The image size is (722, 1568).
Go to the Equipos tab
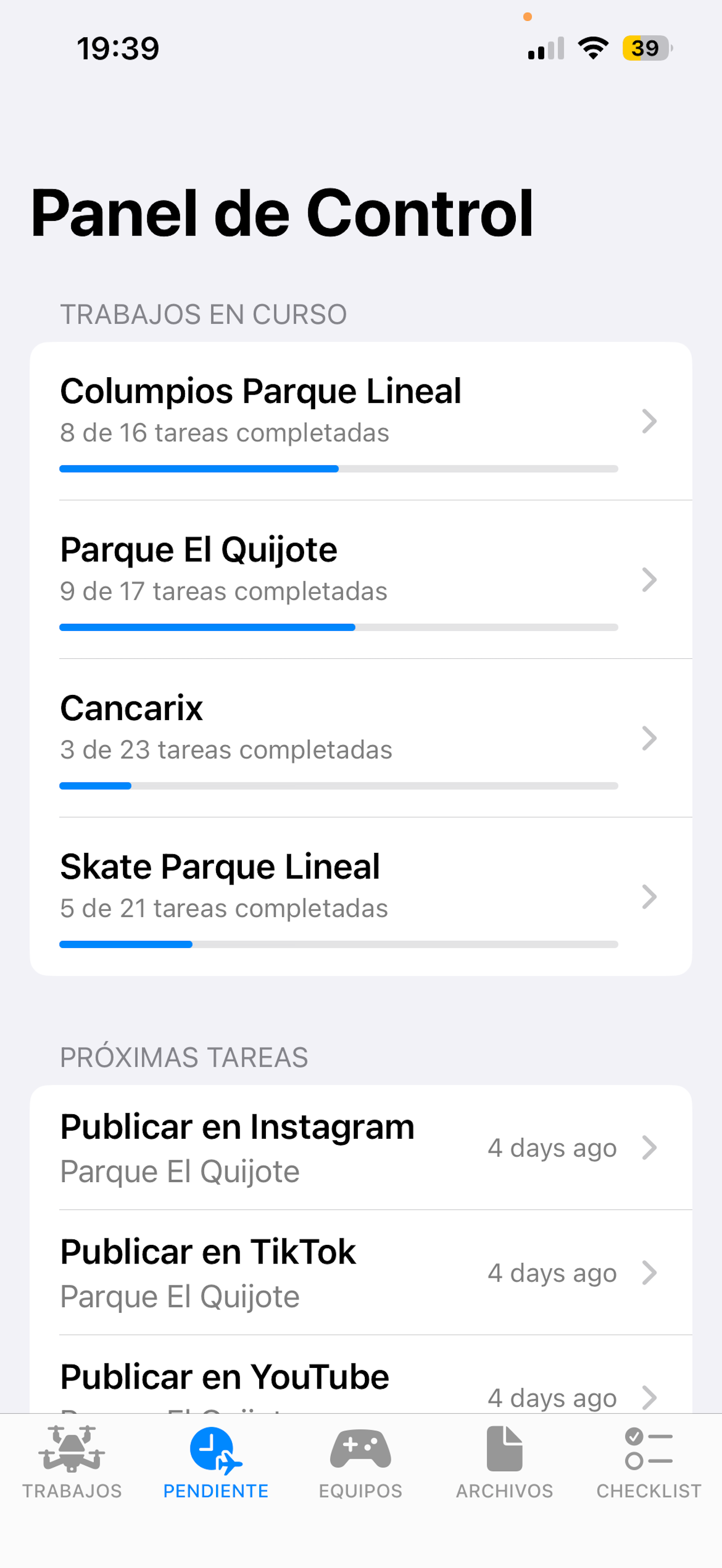pyautogui.click(x=360, y=1462)
